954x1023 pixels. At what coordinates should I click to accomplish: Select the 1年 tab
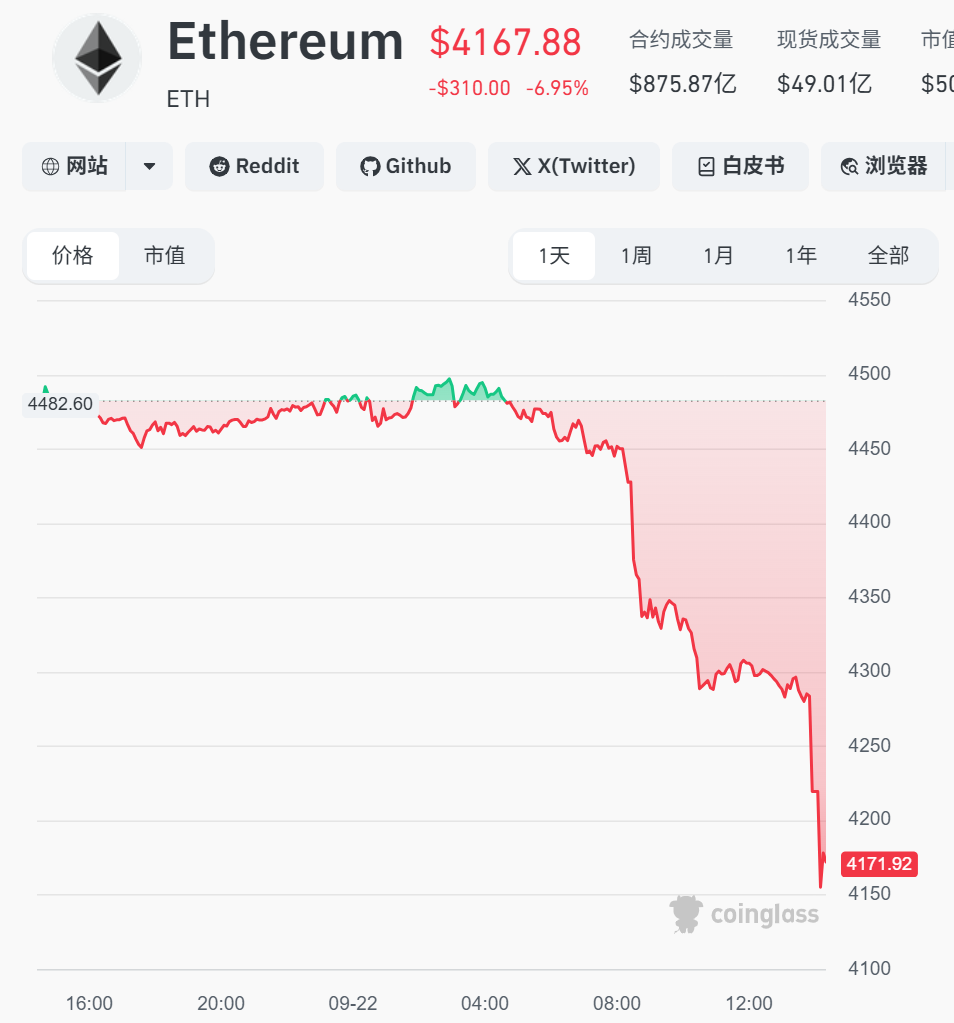(x=801, y=256)
